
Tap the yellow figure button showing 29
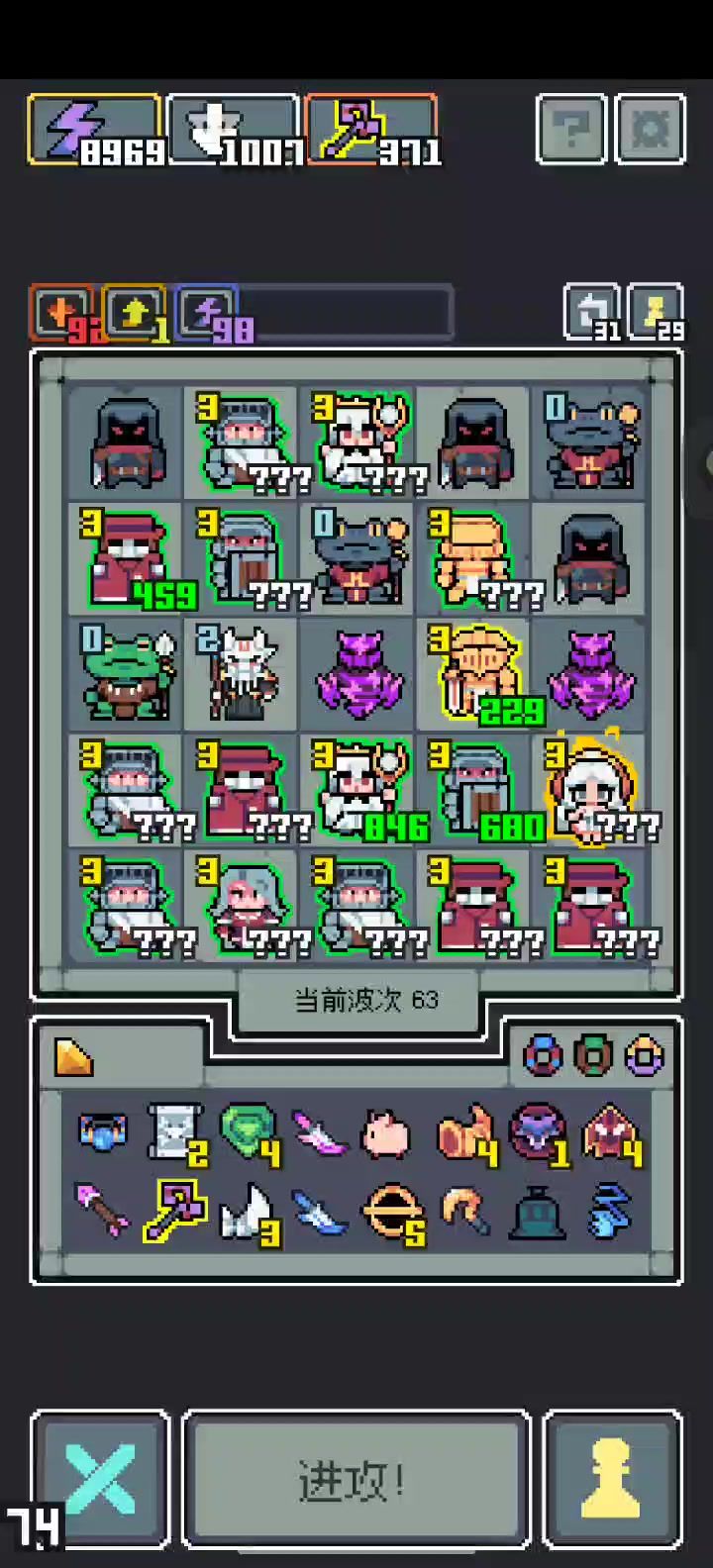tap(656, 313)
